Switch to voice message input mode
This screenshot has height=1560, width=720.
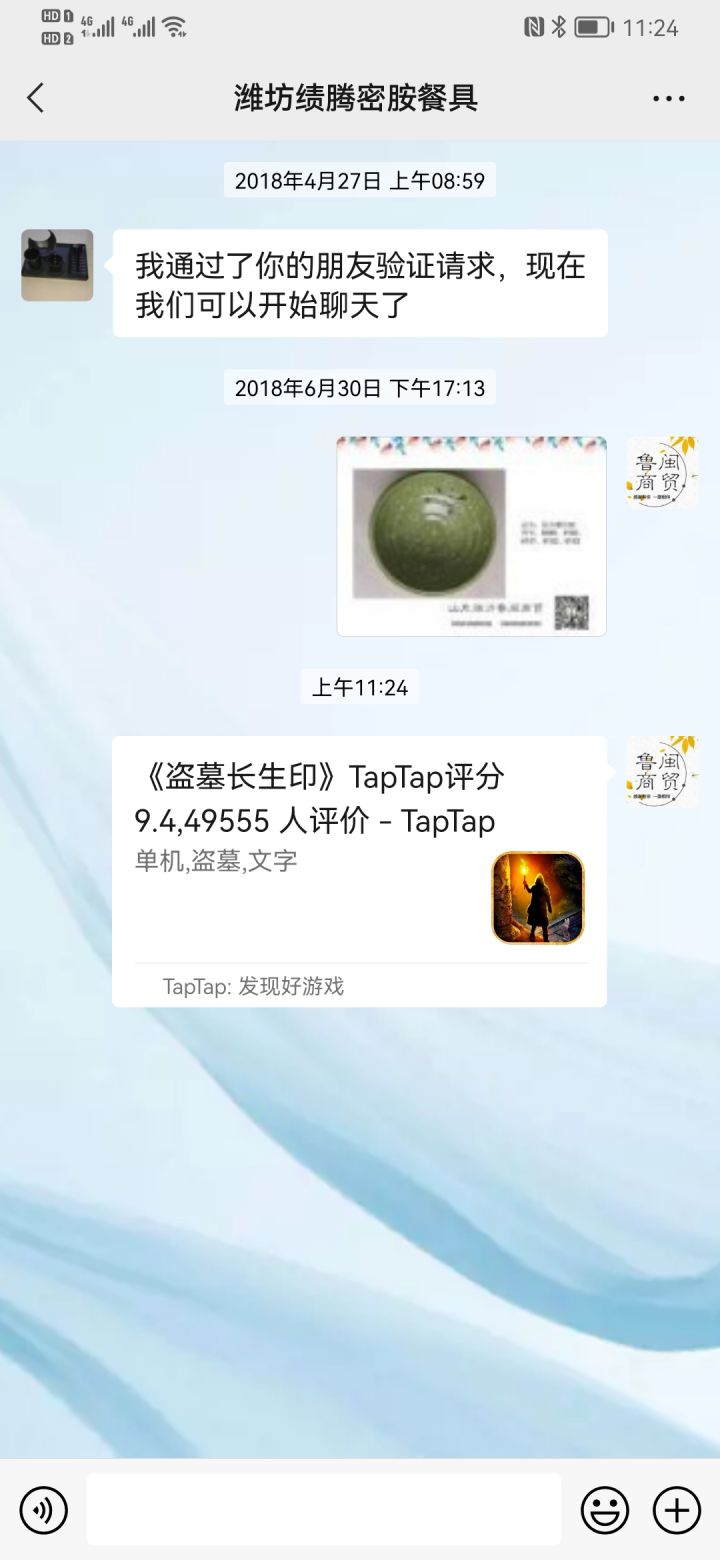tap(42, 1510)
